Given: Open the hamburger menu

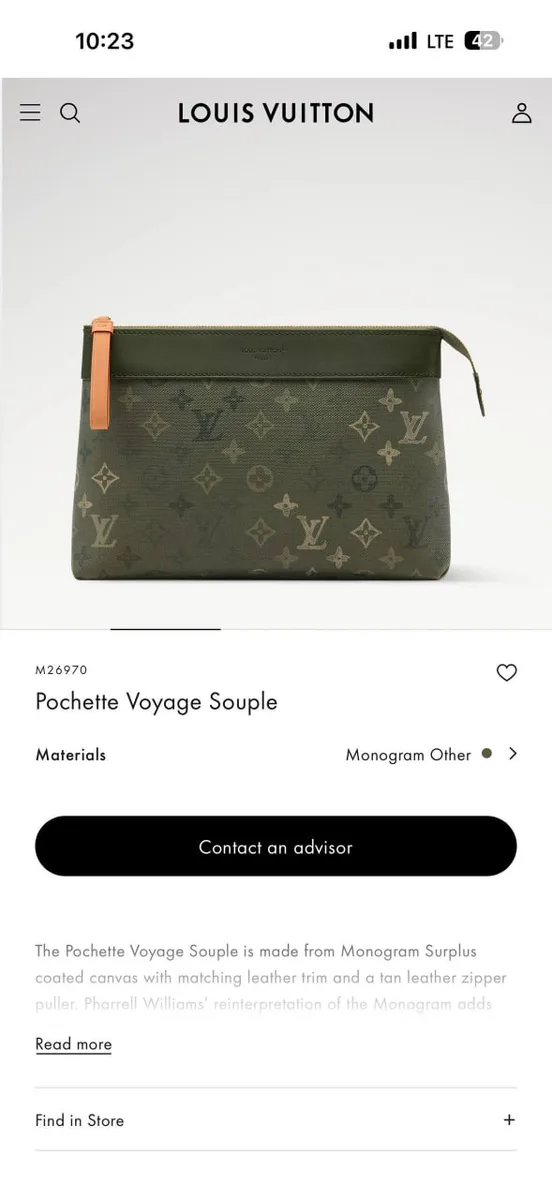Looking at the screenshot, I should click(x=30, y=113).
